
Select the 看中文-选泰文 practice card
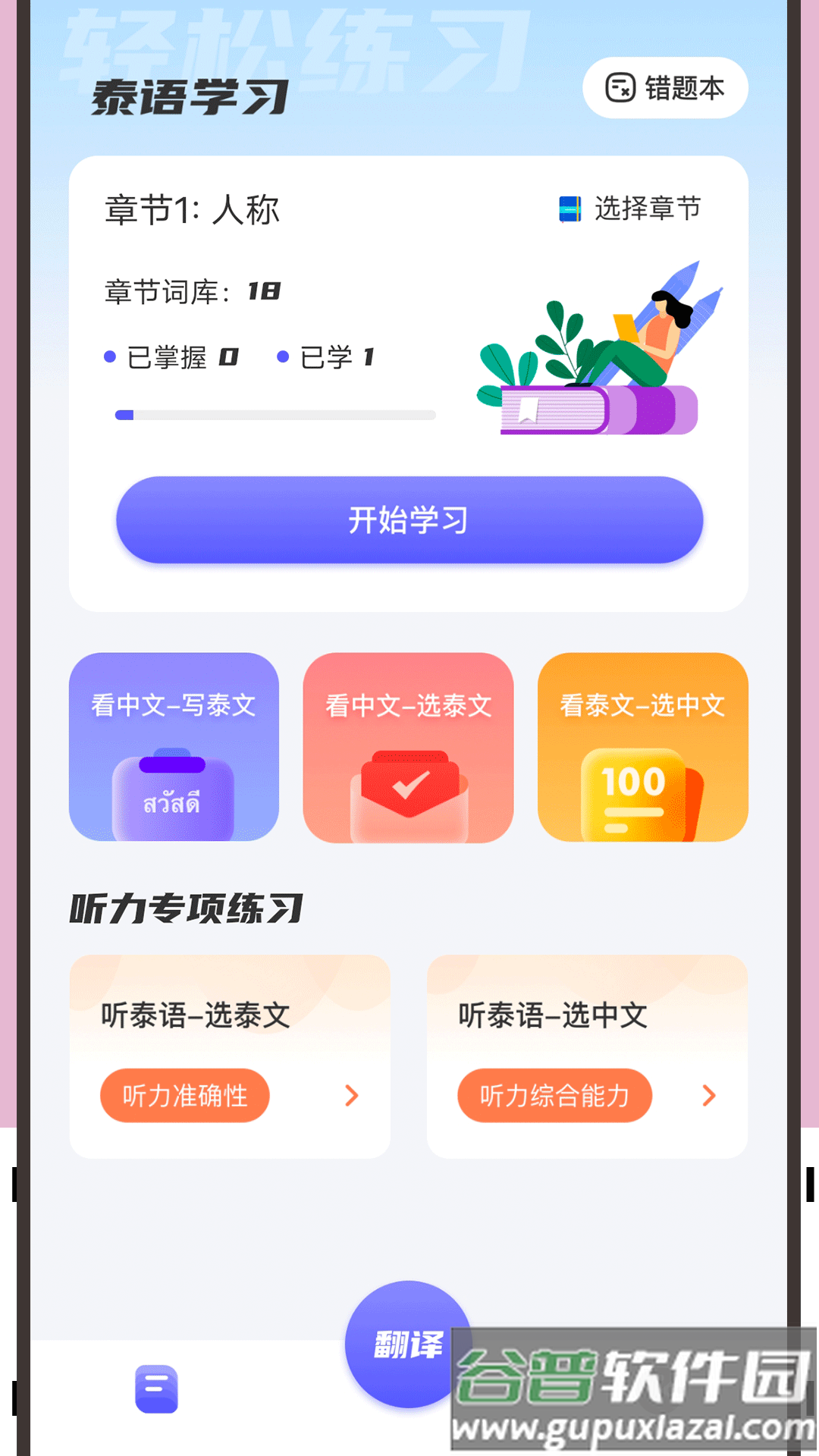click(408, 747)
